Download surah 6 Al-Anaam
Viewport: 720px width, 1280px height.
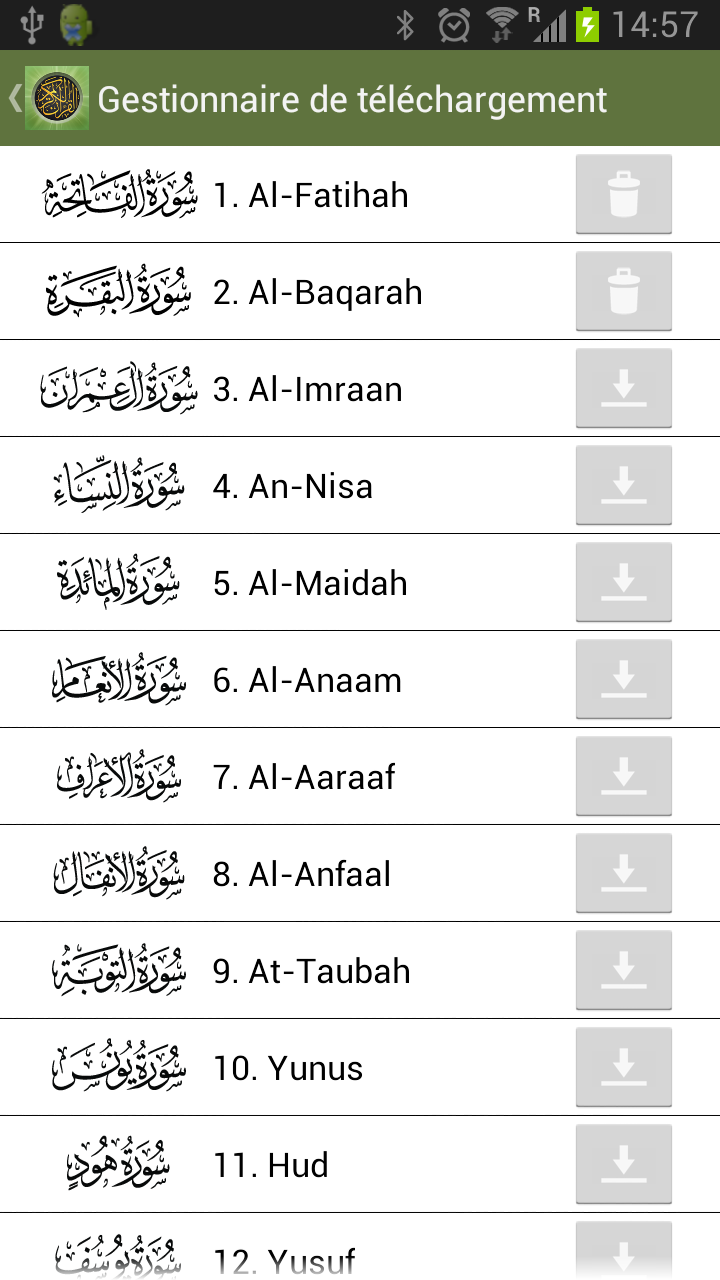coord(623,680)
